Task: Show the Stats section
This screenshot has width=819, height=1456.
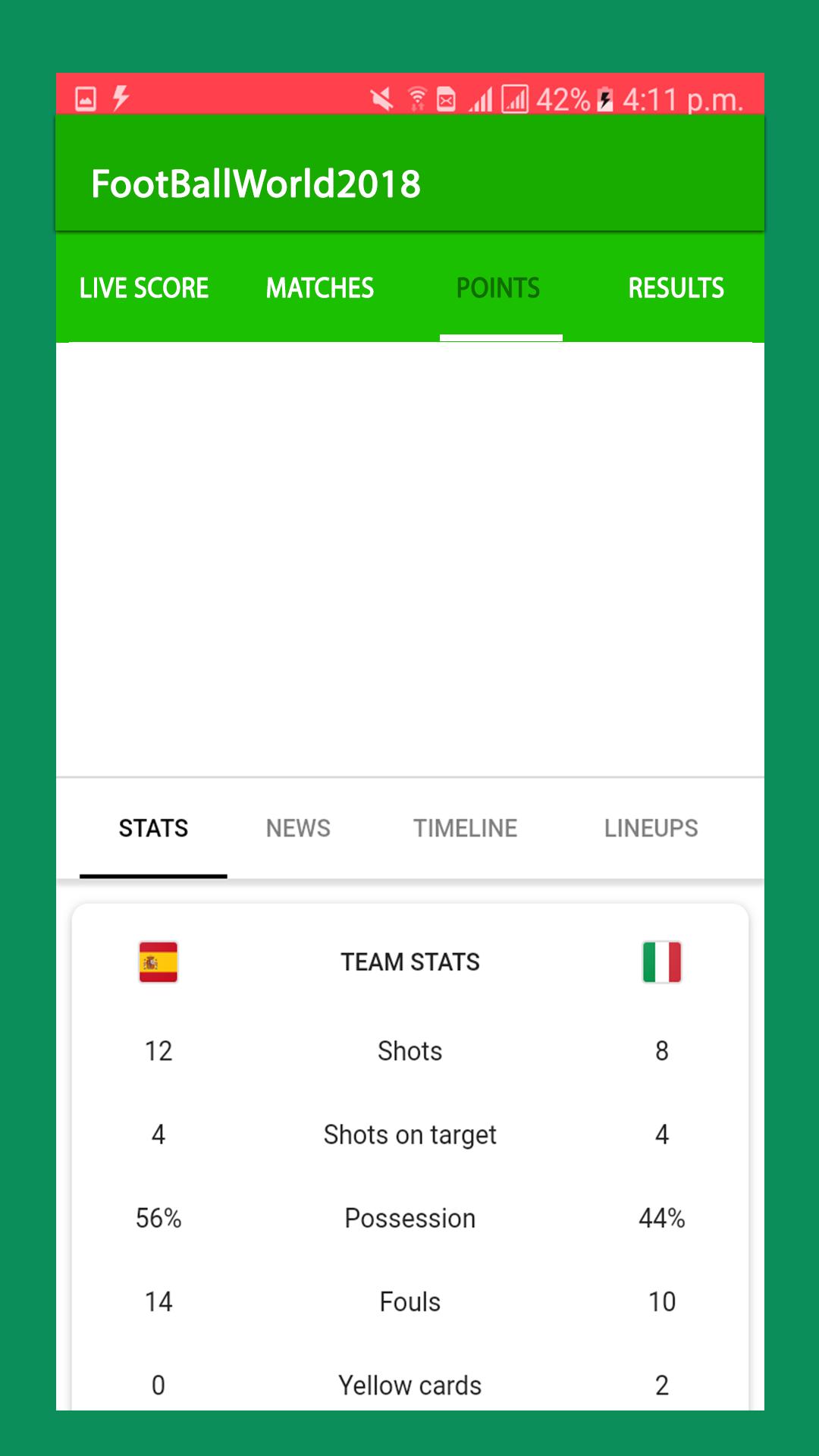Action: coord(153,828)
